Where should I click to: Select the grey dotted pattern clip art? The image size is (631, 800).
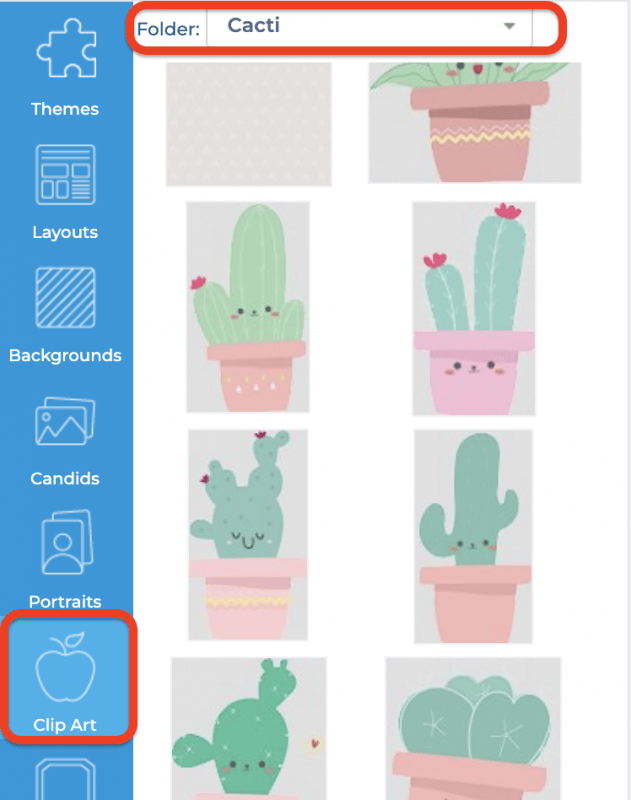(x=248, y=124)
